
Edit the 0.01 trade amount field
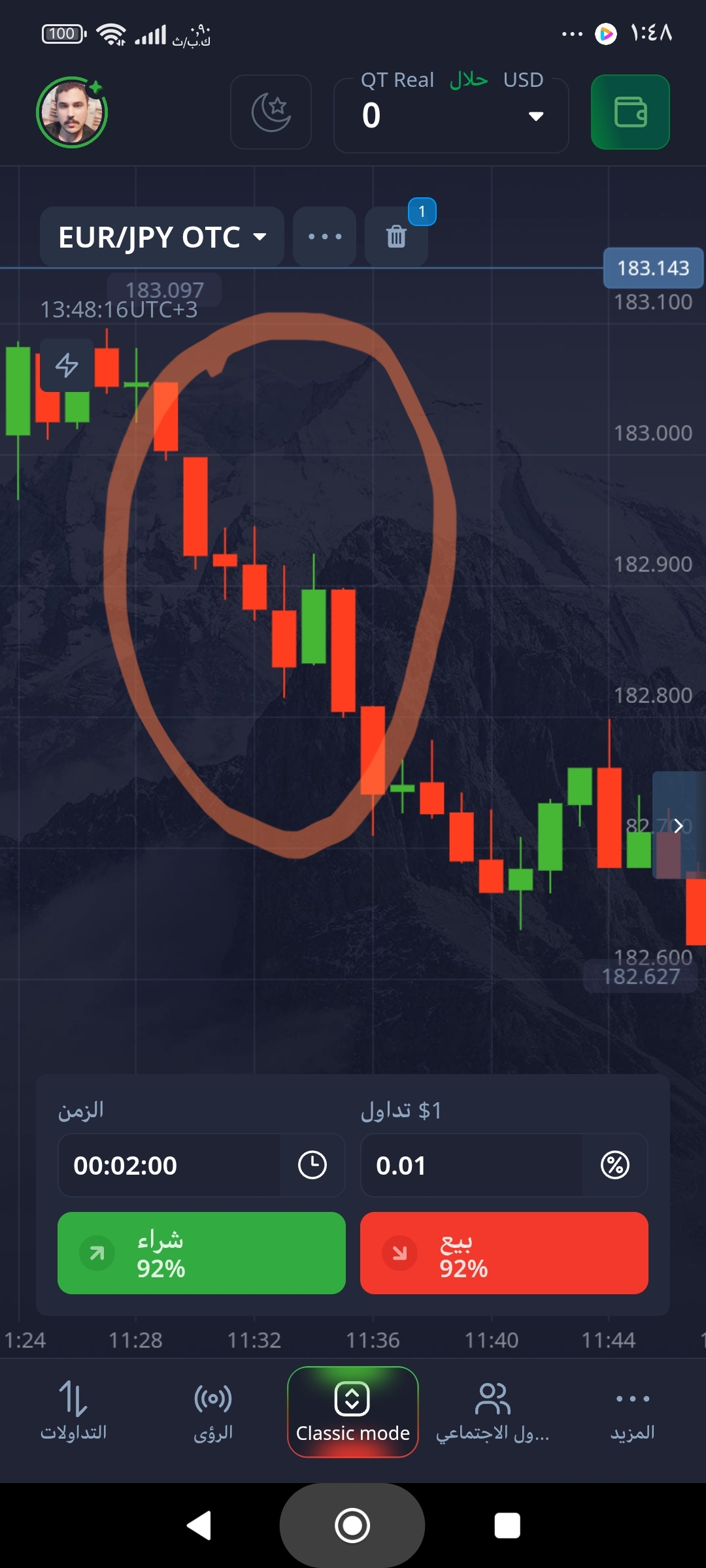click(x=471, y=1166)
